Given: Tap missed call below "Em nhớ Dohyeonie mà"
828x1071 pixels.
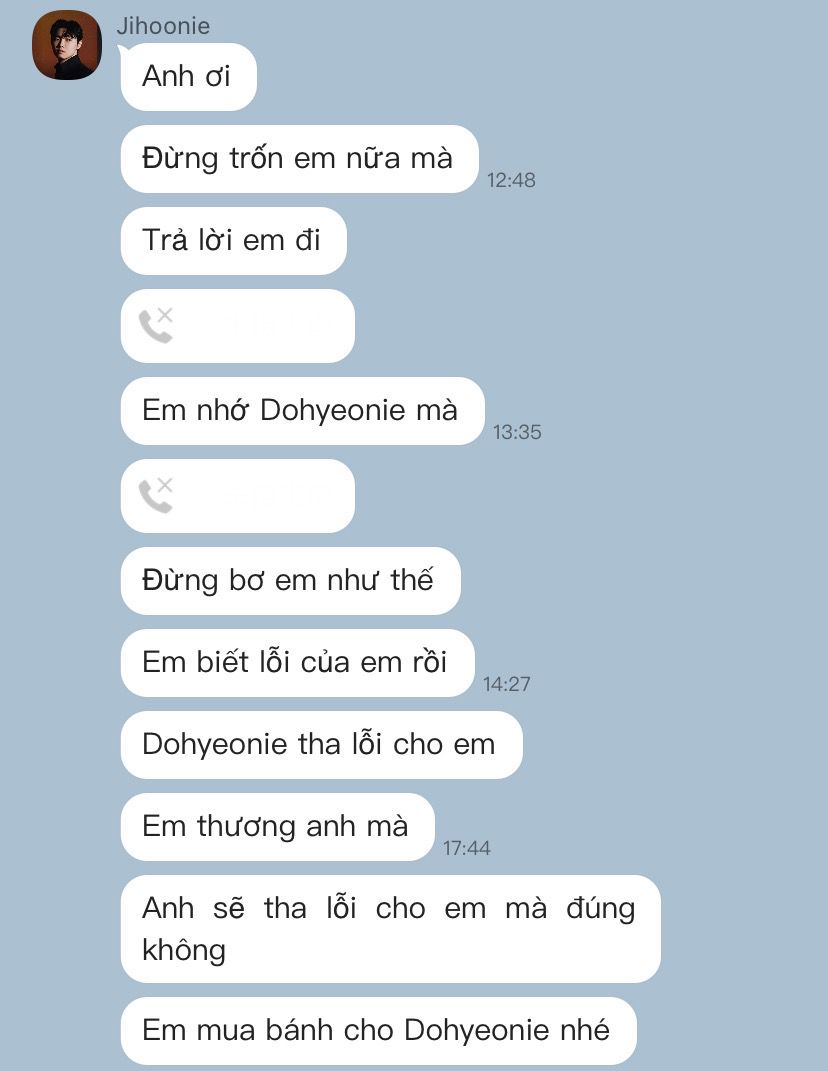Looking at the screenshot, I should click(x=237, y=496).
